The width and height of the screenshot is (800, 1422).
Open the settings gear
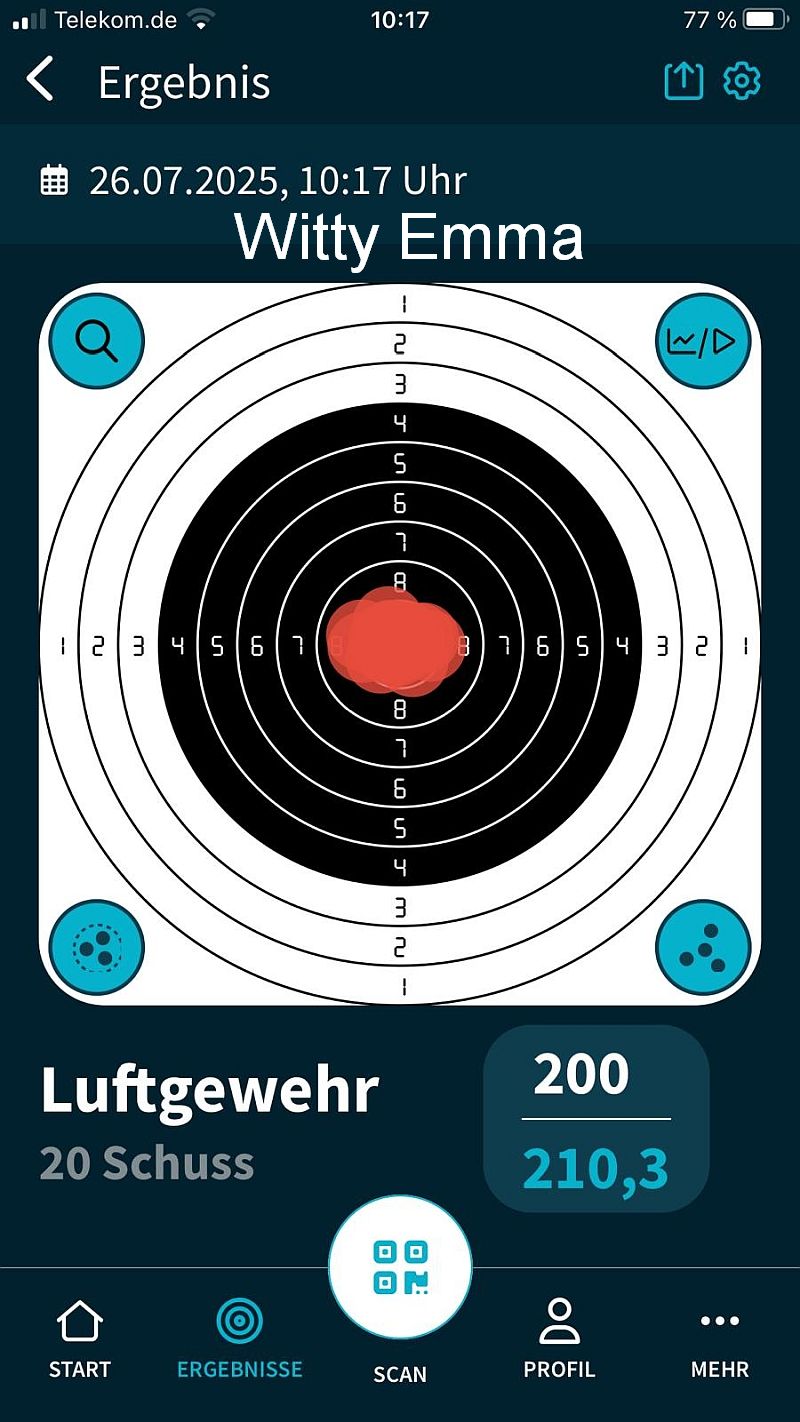(x=742, y=81)
